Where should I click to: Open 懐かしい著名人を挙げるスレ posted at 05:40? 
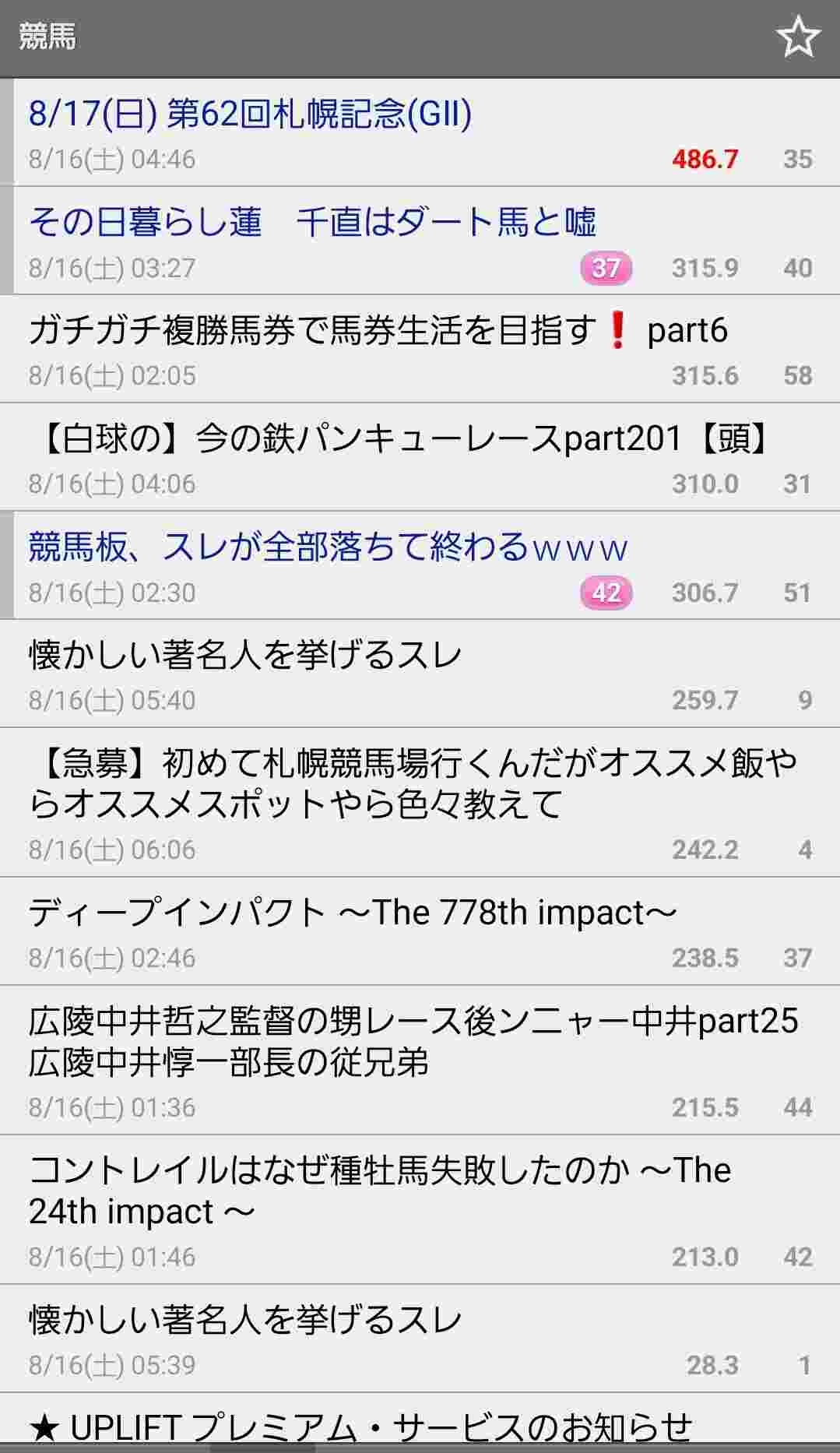tap(420, 674)
